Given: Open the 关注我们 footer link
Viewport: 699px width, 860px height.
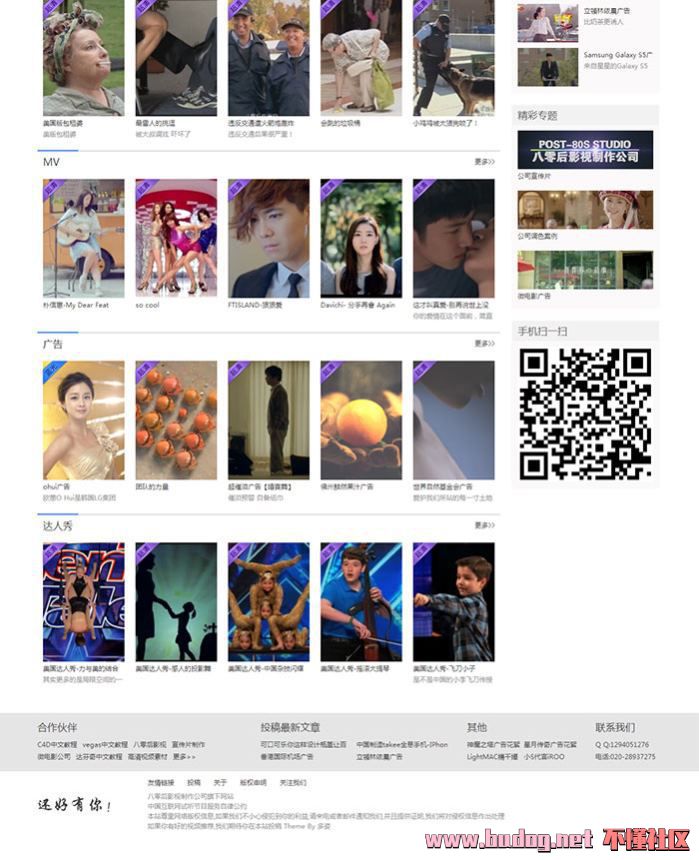Looking at the screenshot, I should click(293, 782).
